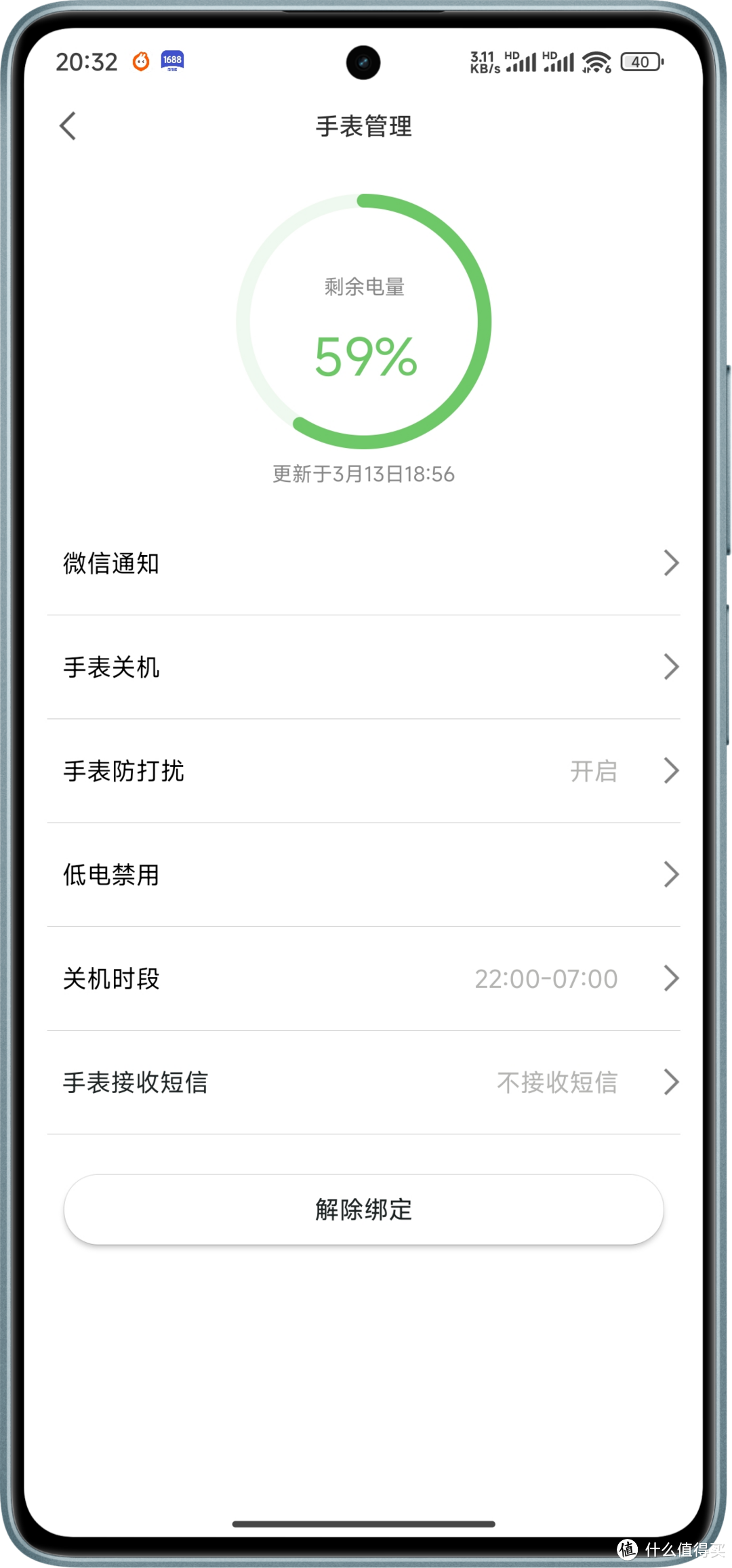This screenshot has height=1568, width=732.
Task: Expand the 微信通知 settings row
Action: point(366,562)
